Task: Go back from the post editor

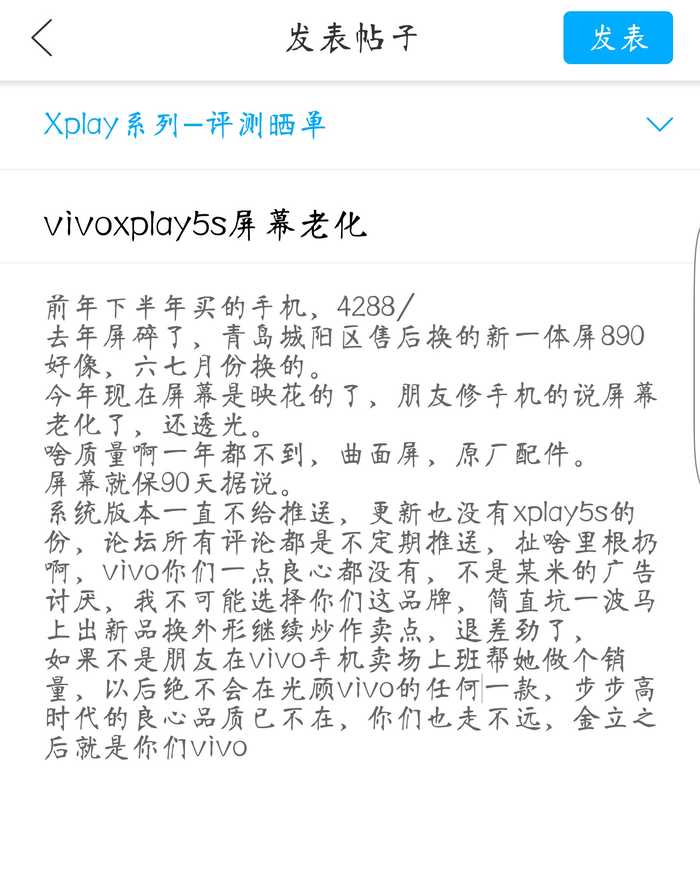Action: tap(42, 38)
